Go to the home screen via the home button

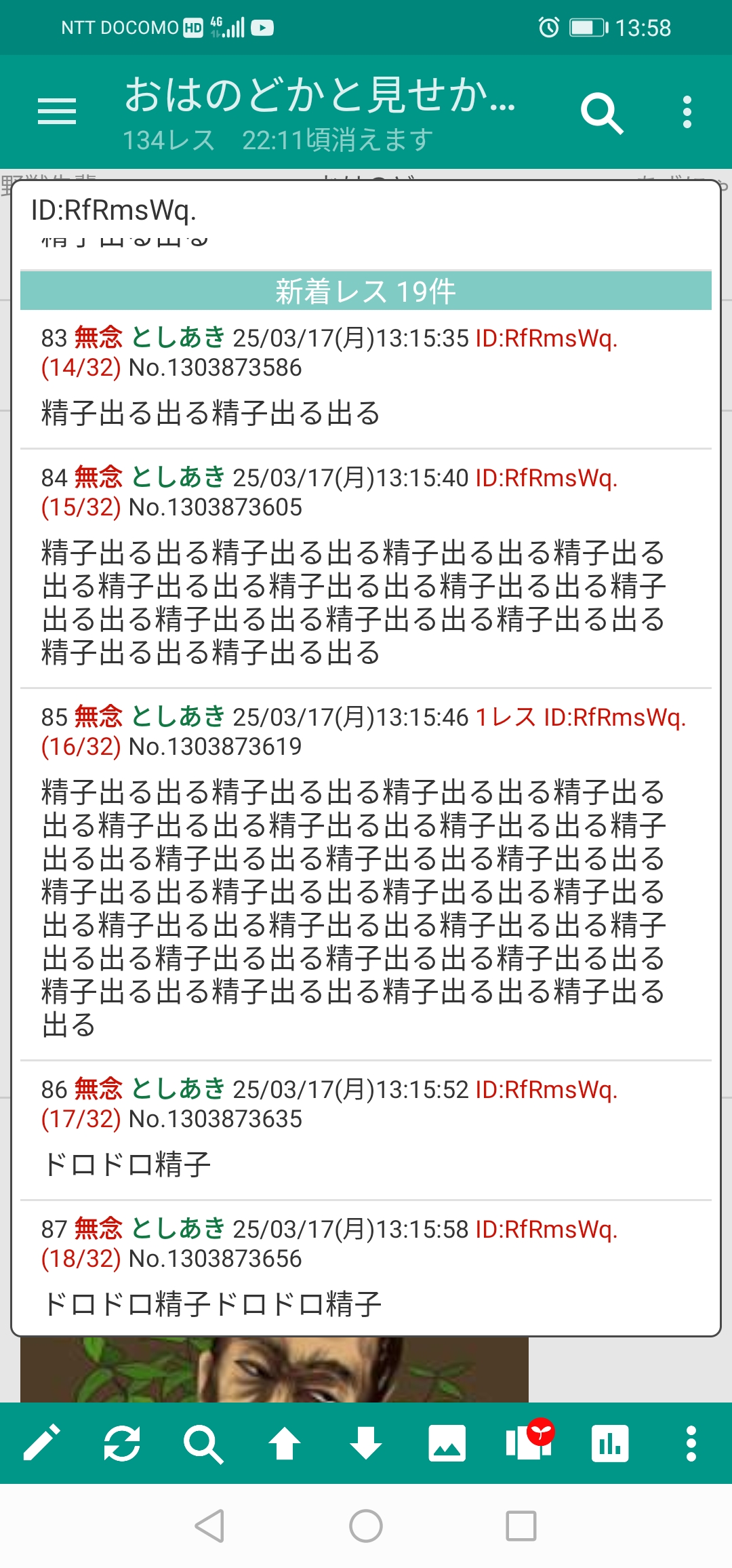pyautogui.click(x=366, y=1526)
